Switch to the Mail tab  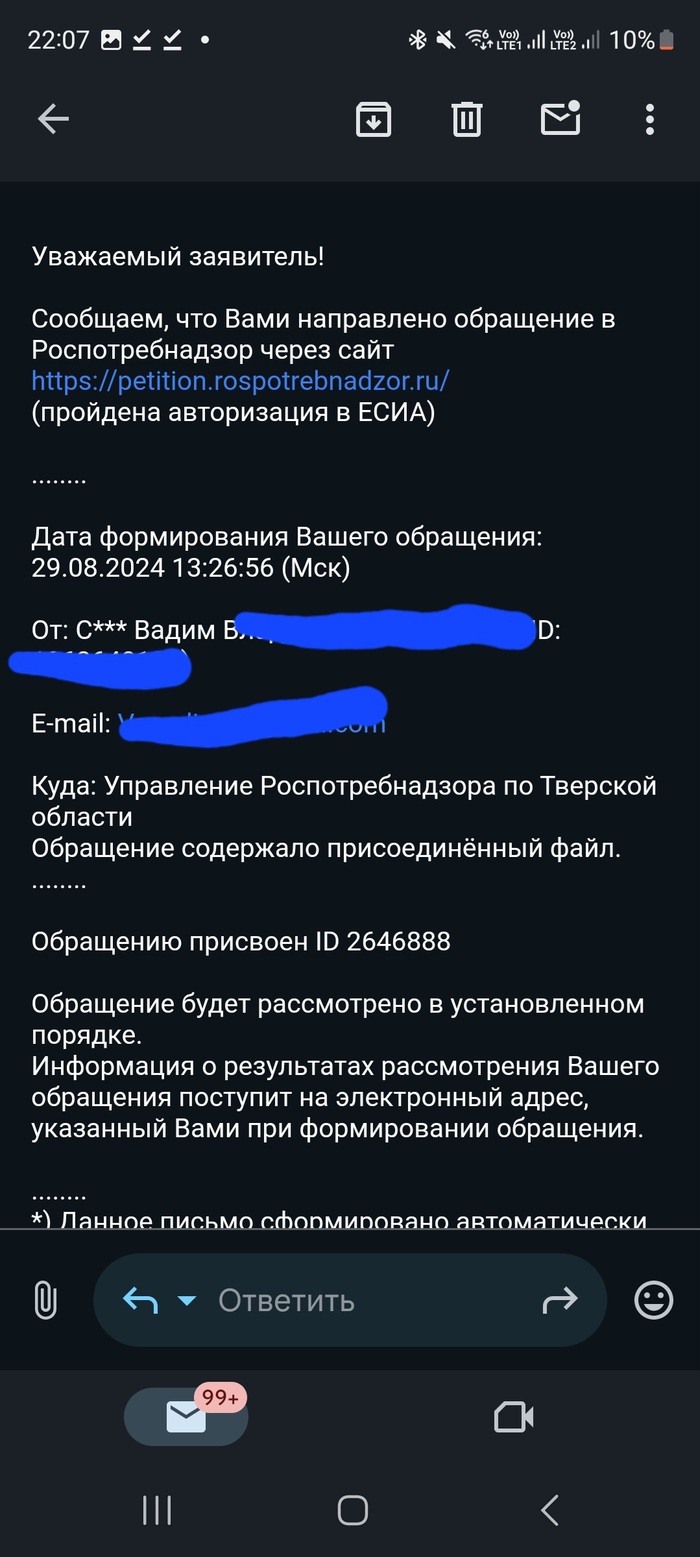186,1416
